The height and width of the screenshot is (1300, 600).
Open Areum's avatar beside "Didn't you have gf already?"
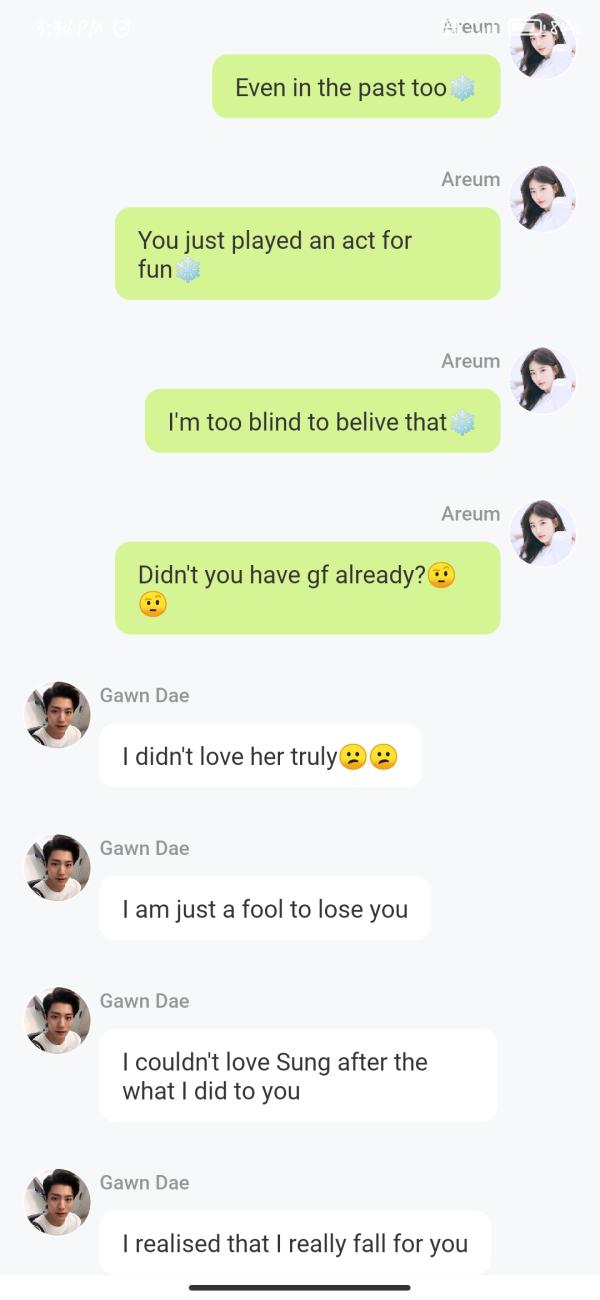[542, 533]
